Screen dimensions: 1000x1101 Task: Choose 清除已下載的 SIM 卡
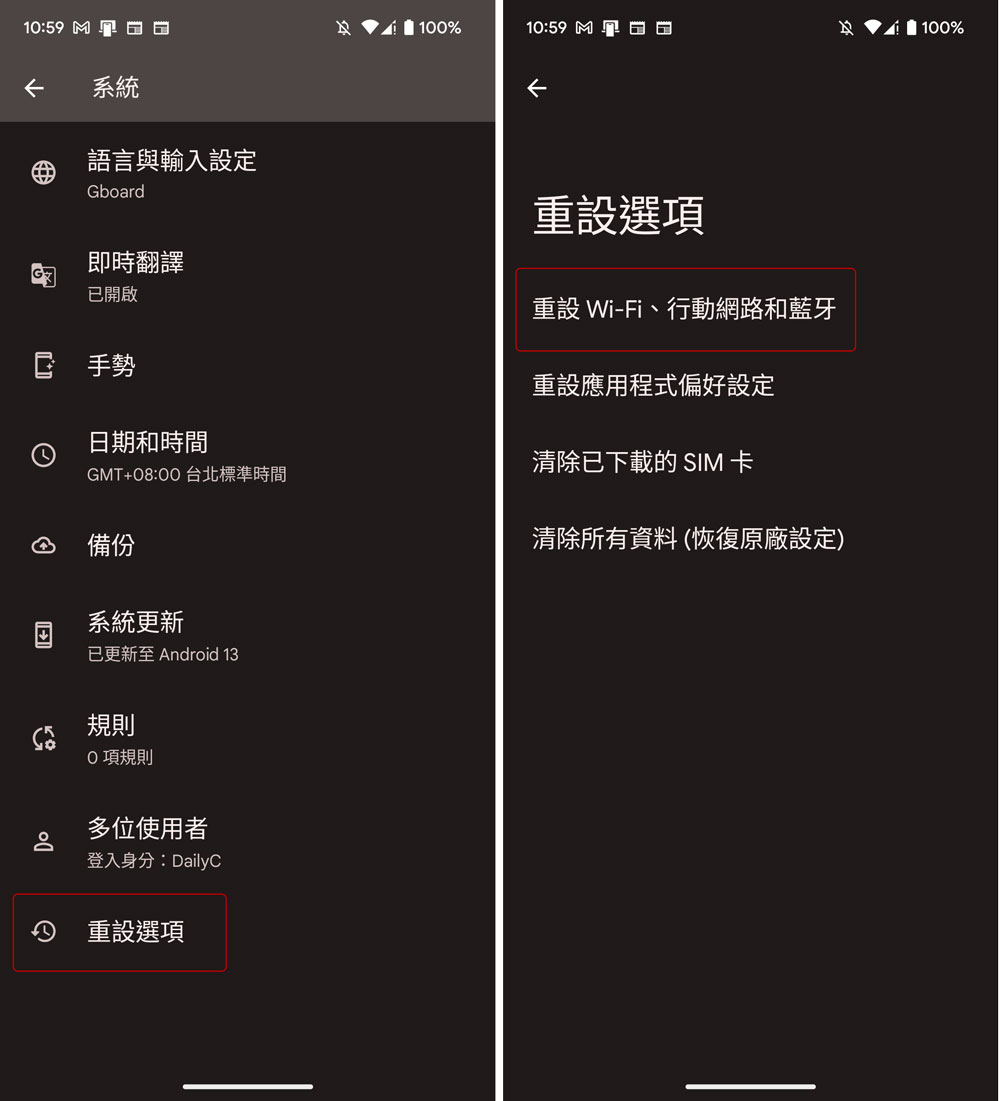tap(642, 462)
